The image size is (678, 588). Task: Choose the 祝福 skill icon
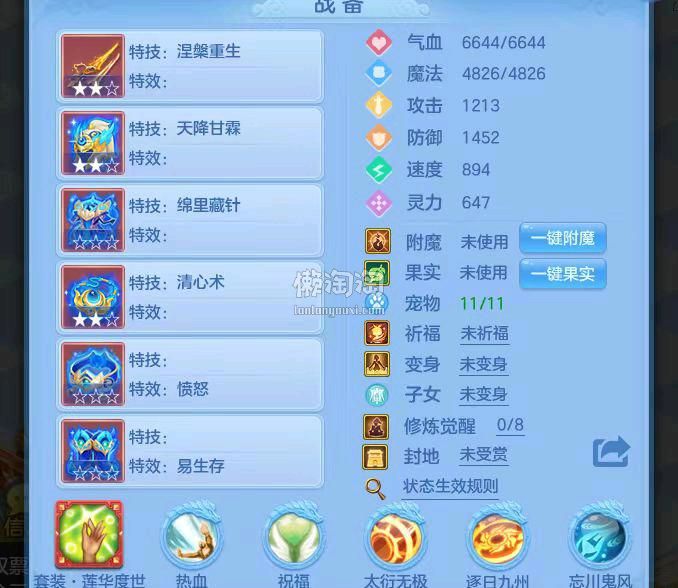(x=294, y=537)
